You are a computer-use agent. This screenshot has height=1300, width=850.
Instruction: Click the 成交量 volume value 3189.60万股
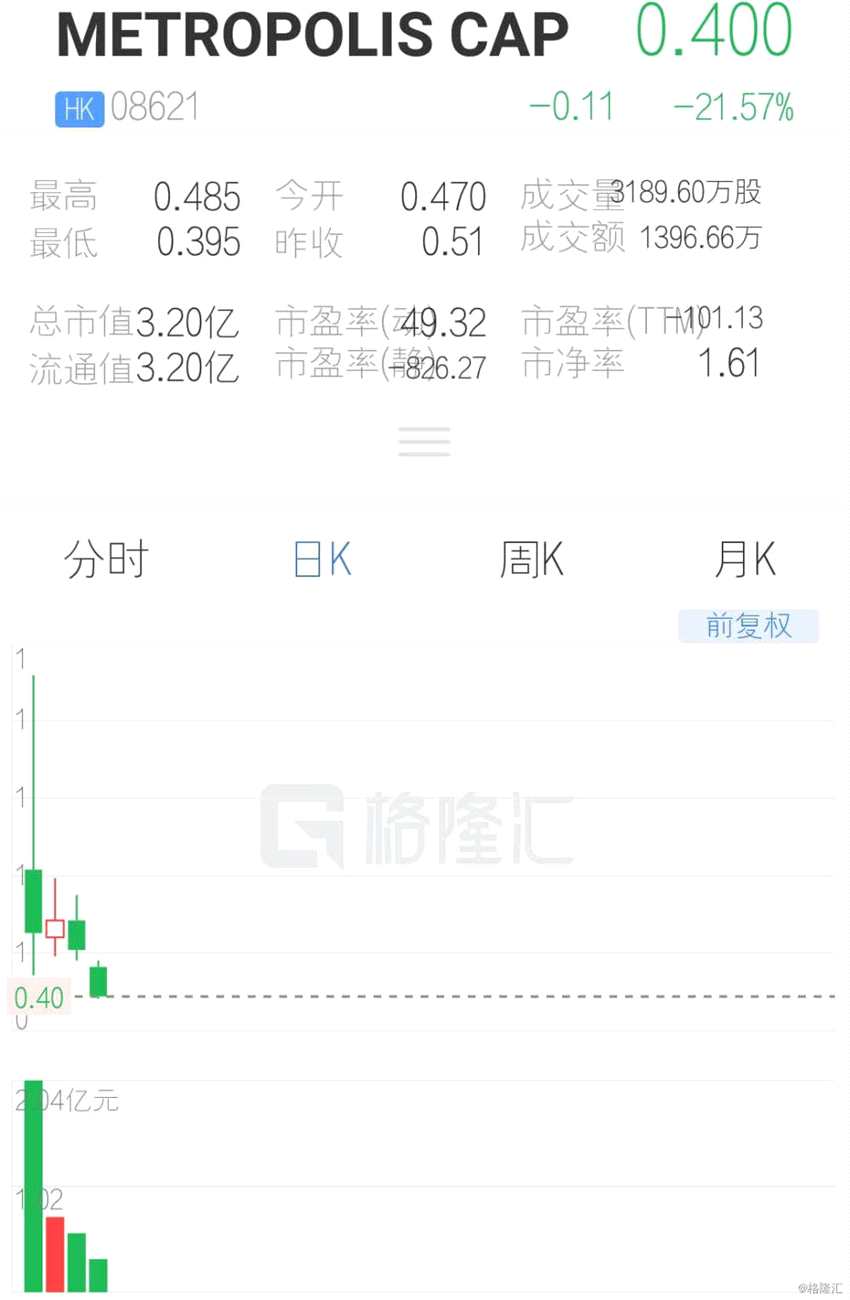[x=690, y=193]
